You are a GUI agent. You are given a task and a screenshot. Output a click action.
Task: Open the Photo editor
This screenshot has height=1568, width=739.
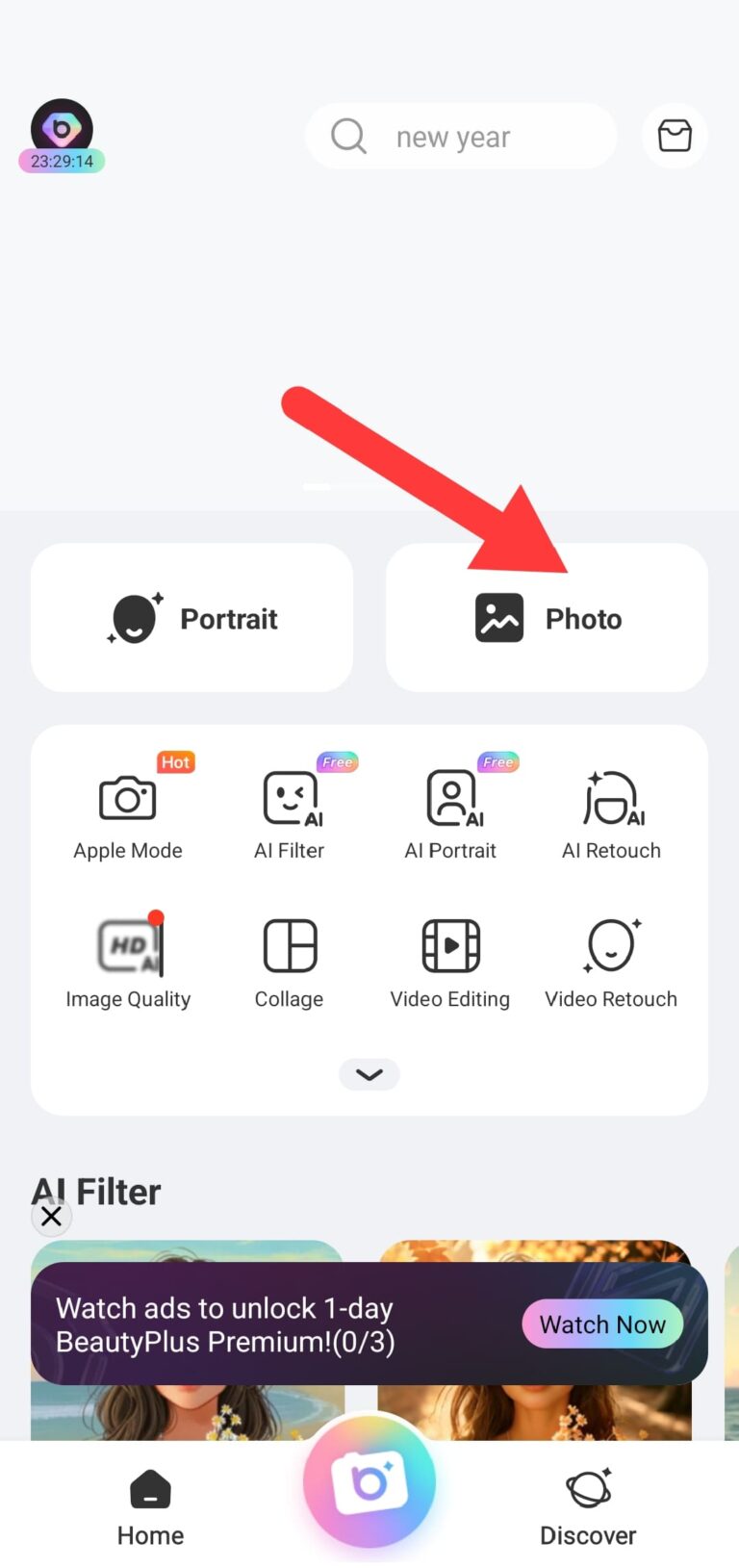click(x=547, y=618)
